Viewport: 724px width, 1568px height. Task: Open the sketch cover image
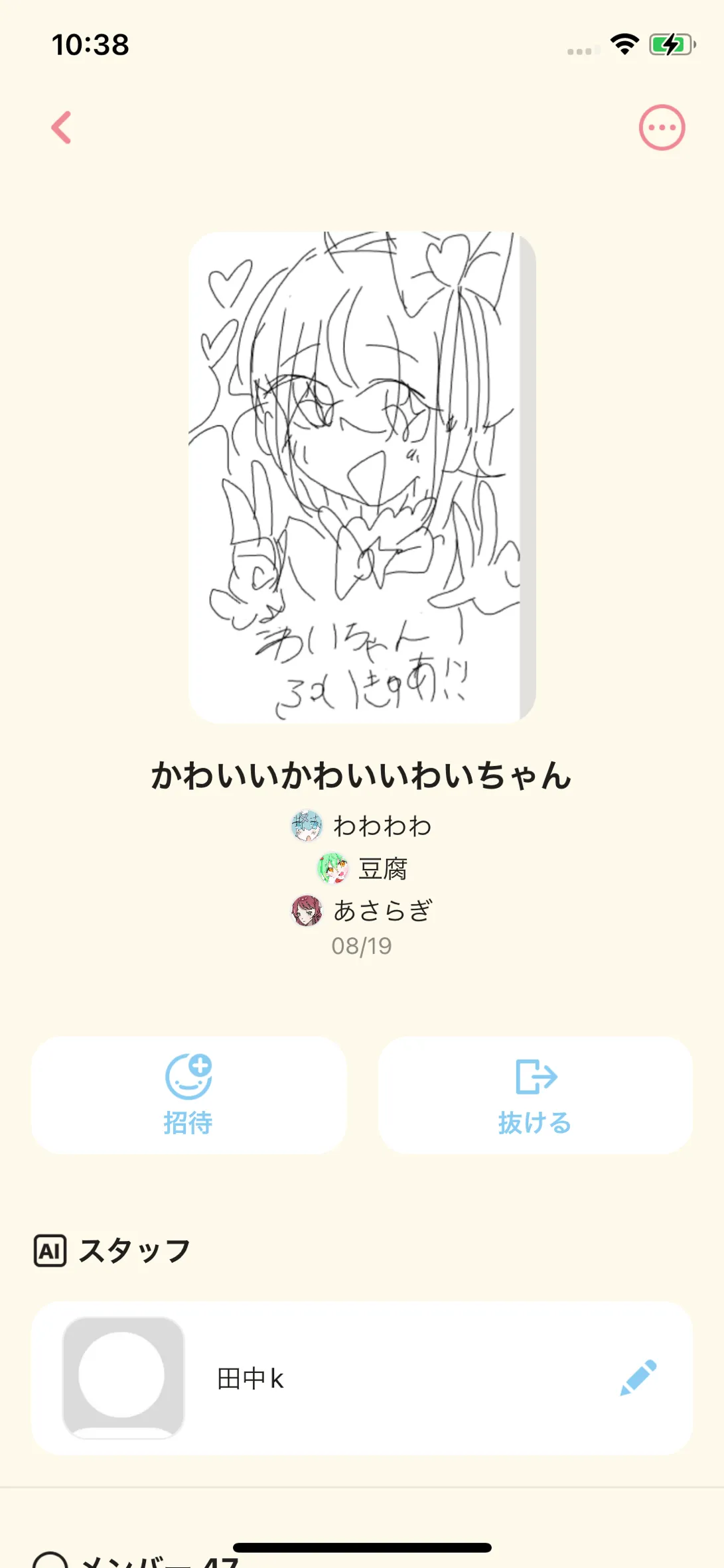(x=362, y=477)
